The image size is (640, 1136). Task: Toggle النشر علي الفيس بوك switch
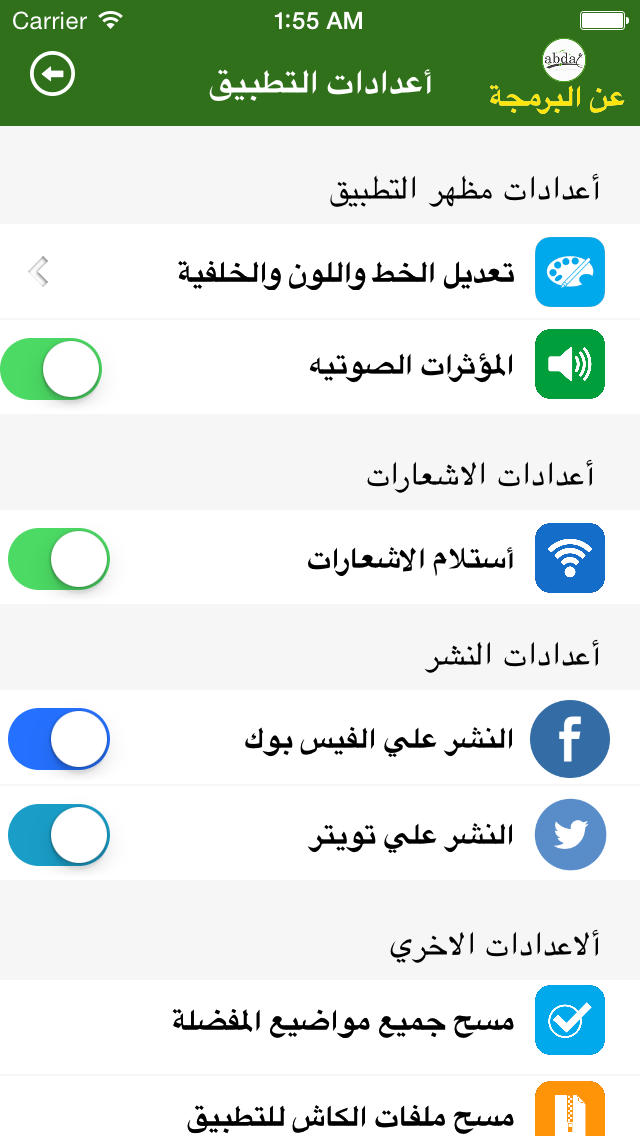click(59, 738)
